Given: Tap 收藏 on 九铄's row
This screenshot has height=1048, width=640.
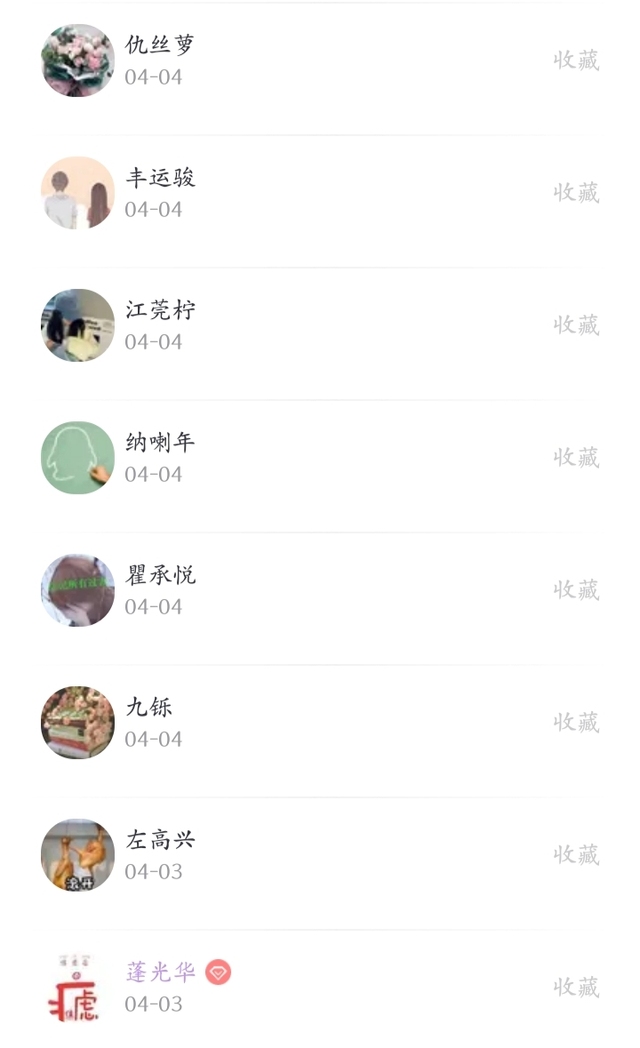Looking at the screenshot, I should point(576,722).
